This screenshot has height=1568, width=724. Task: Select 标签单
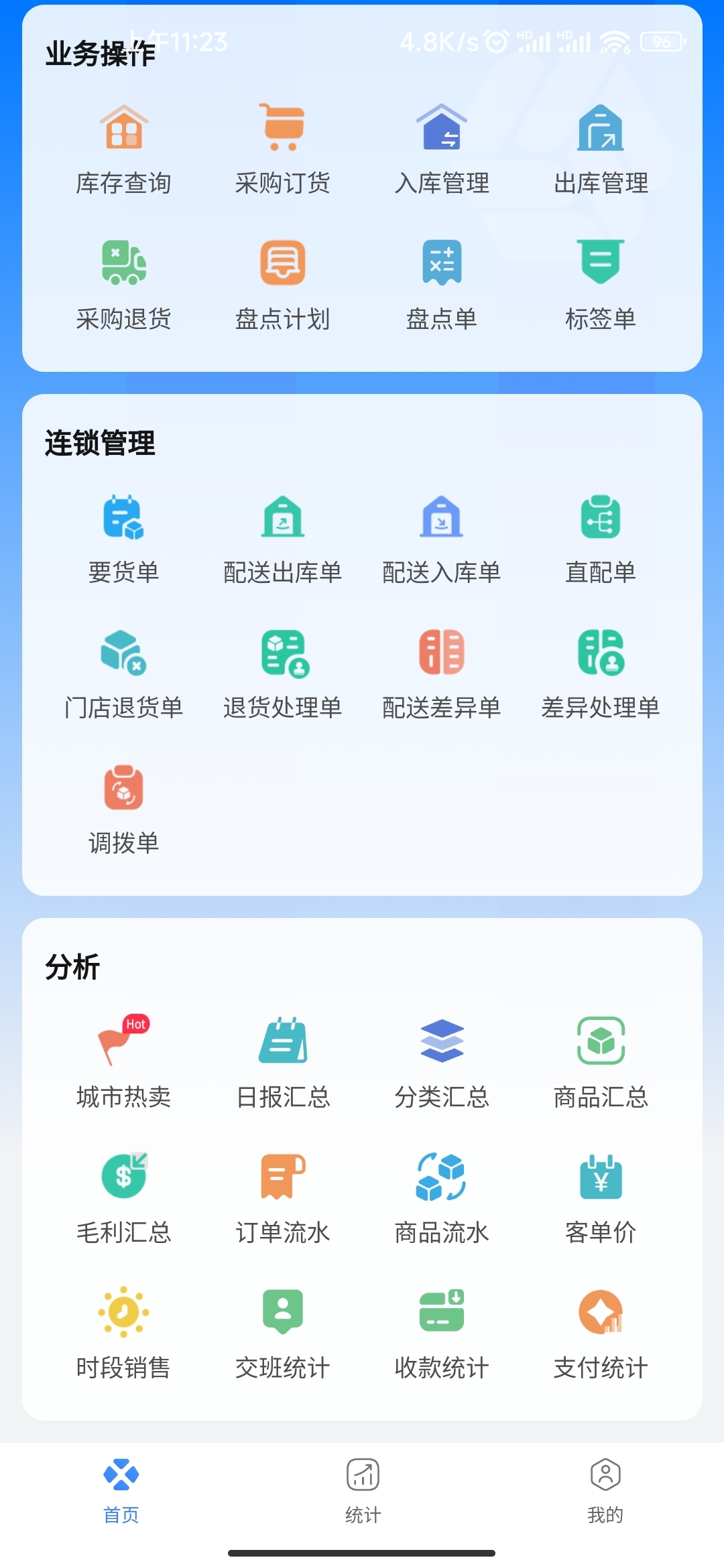pyautogui.click(x=601, y=285)
